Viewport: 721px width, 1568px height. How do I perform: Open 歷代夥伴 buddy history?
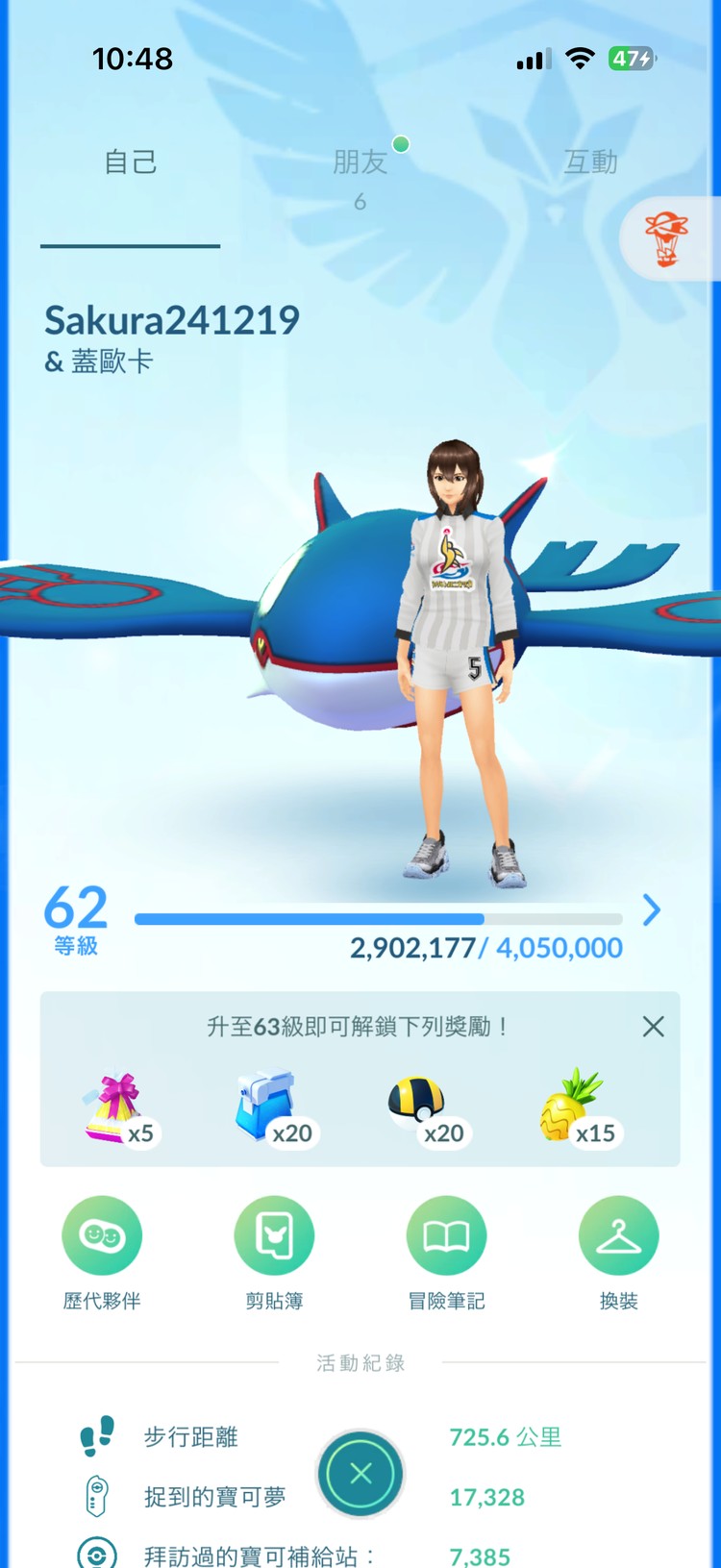click(x=102, y=1236)
